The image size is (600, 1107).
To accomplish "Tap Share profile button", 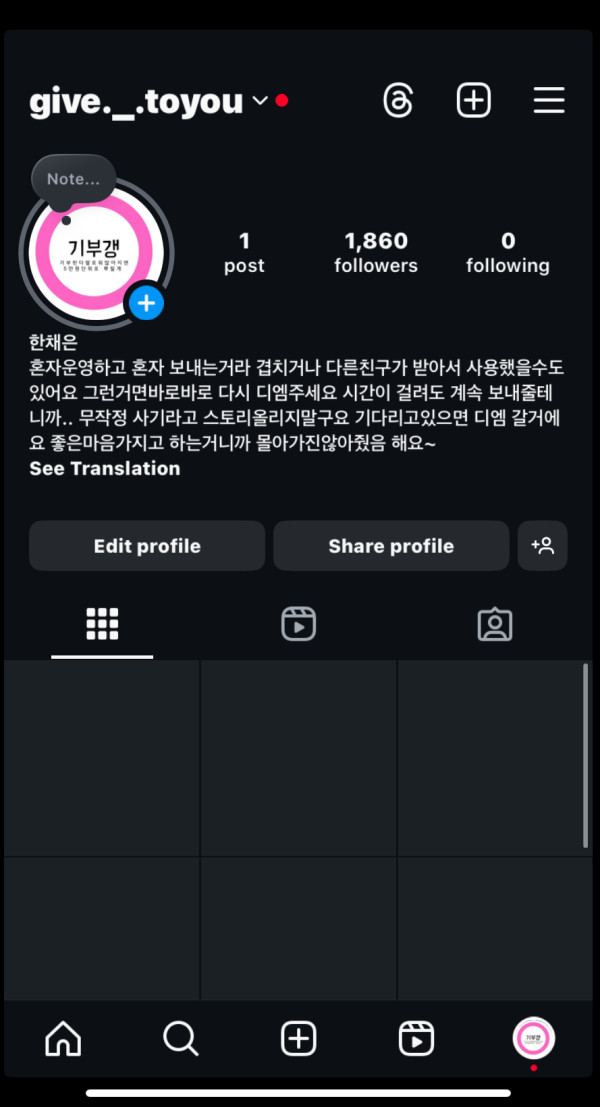I will (391, 546).
